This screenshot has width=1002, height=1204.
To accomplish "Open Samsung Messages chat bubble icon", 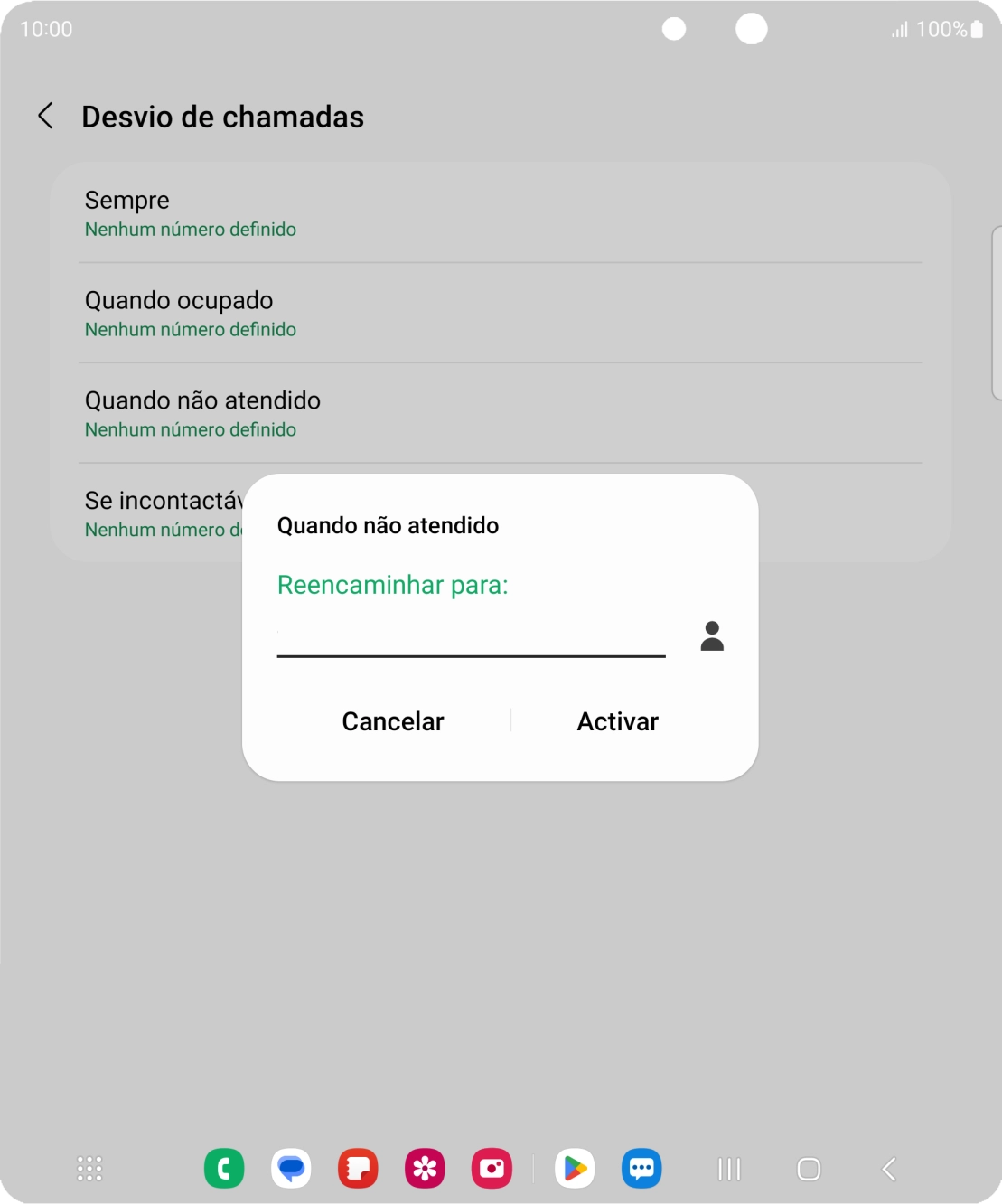I will (x=641, y=1168).
